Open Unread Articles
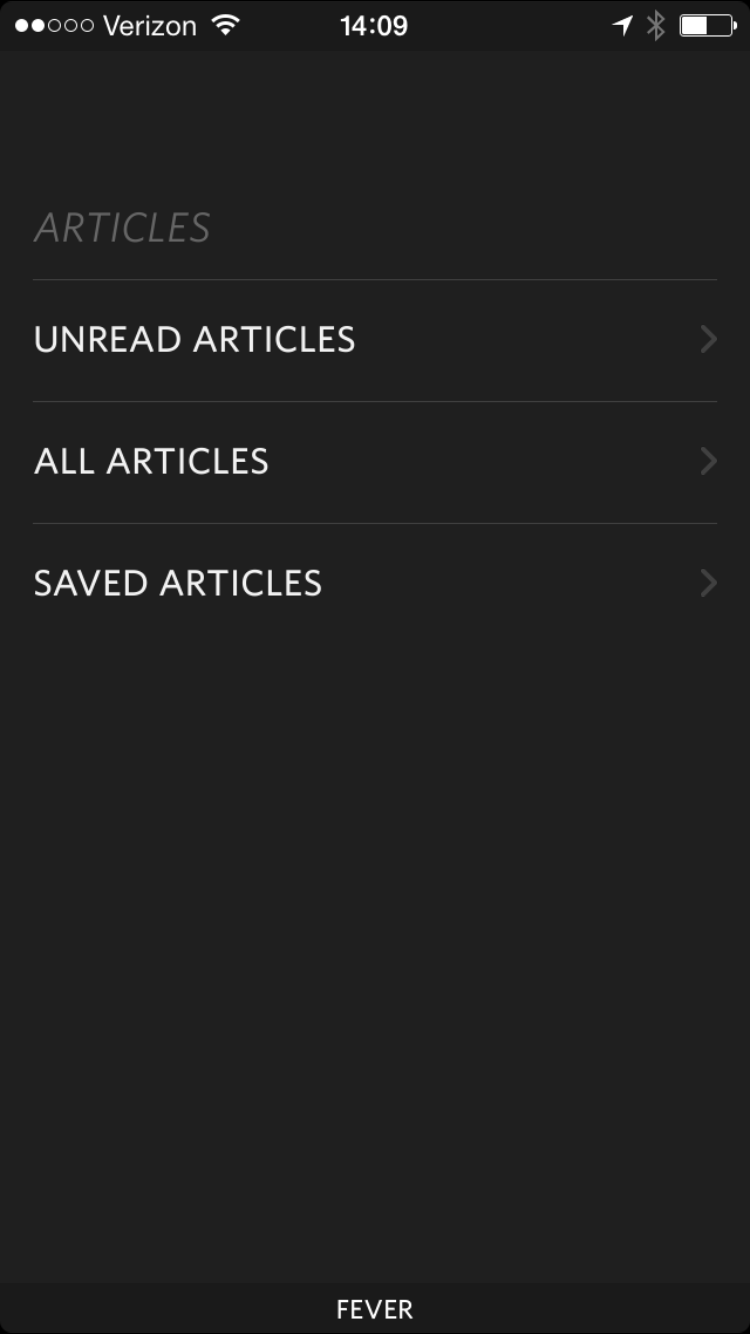Viewport: 750px width, 1334px height. 375,340
